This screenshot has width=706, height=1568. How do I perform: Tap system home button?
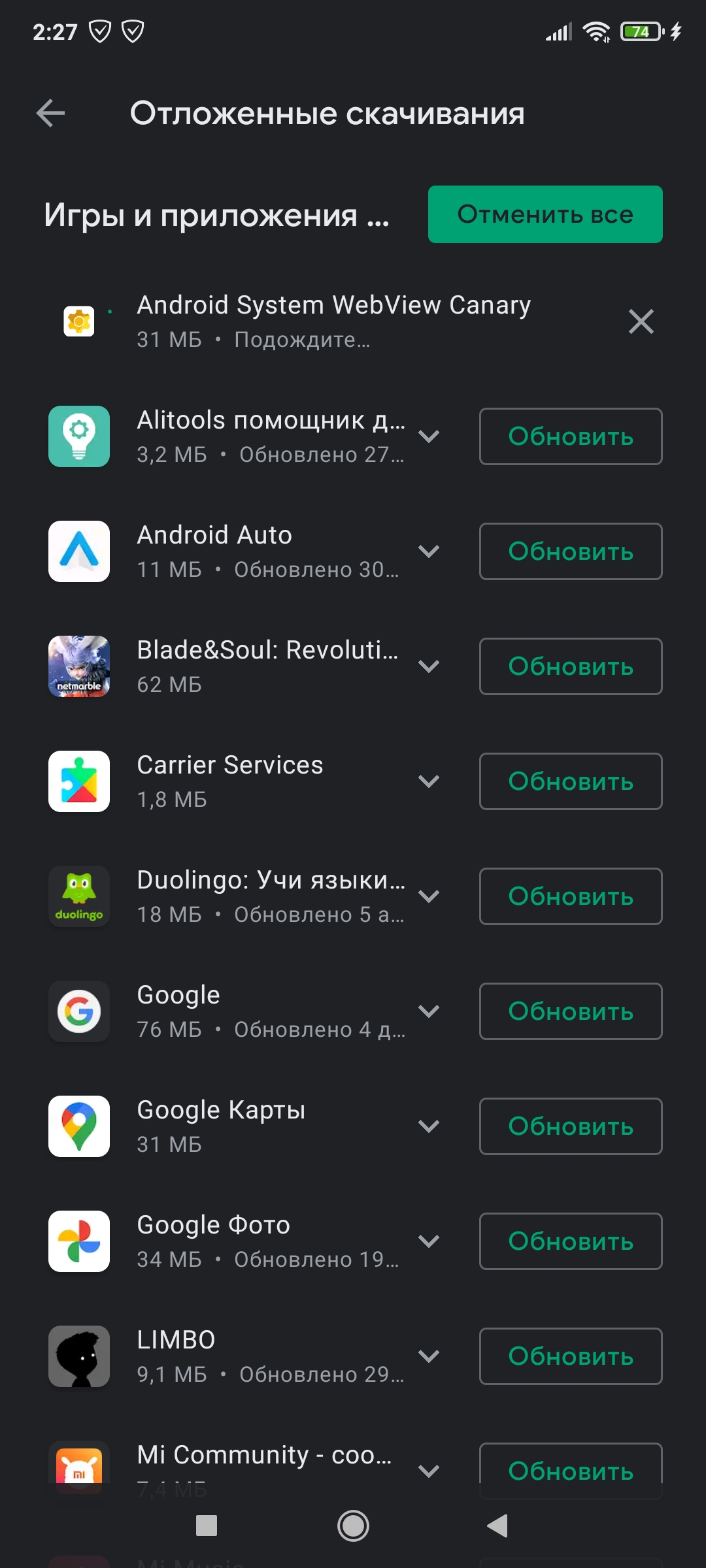click(353, 1526)
